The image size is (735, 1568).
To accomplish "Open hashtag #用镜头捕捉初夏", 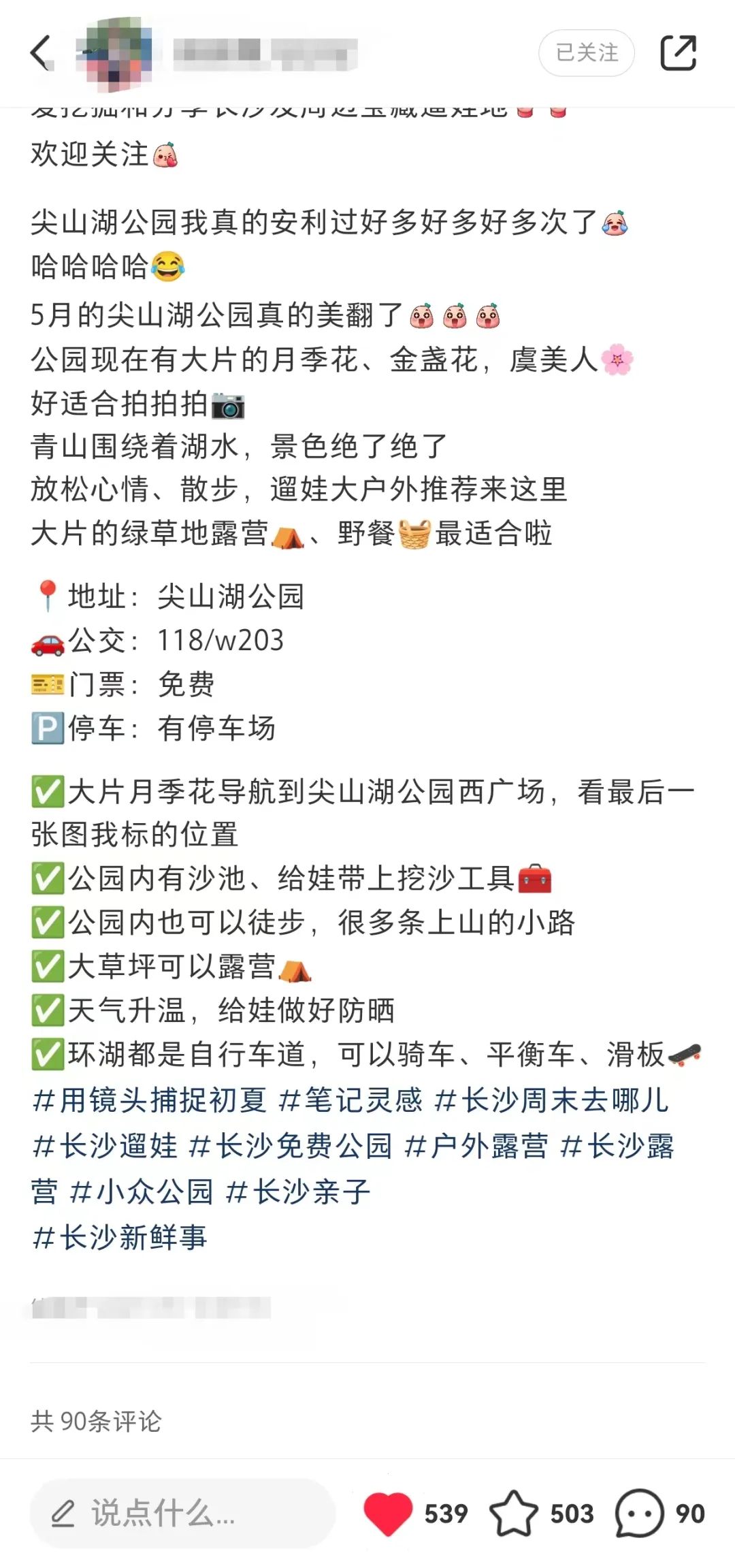I will coord(149,1101).
